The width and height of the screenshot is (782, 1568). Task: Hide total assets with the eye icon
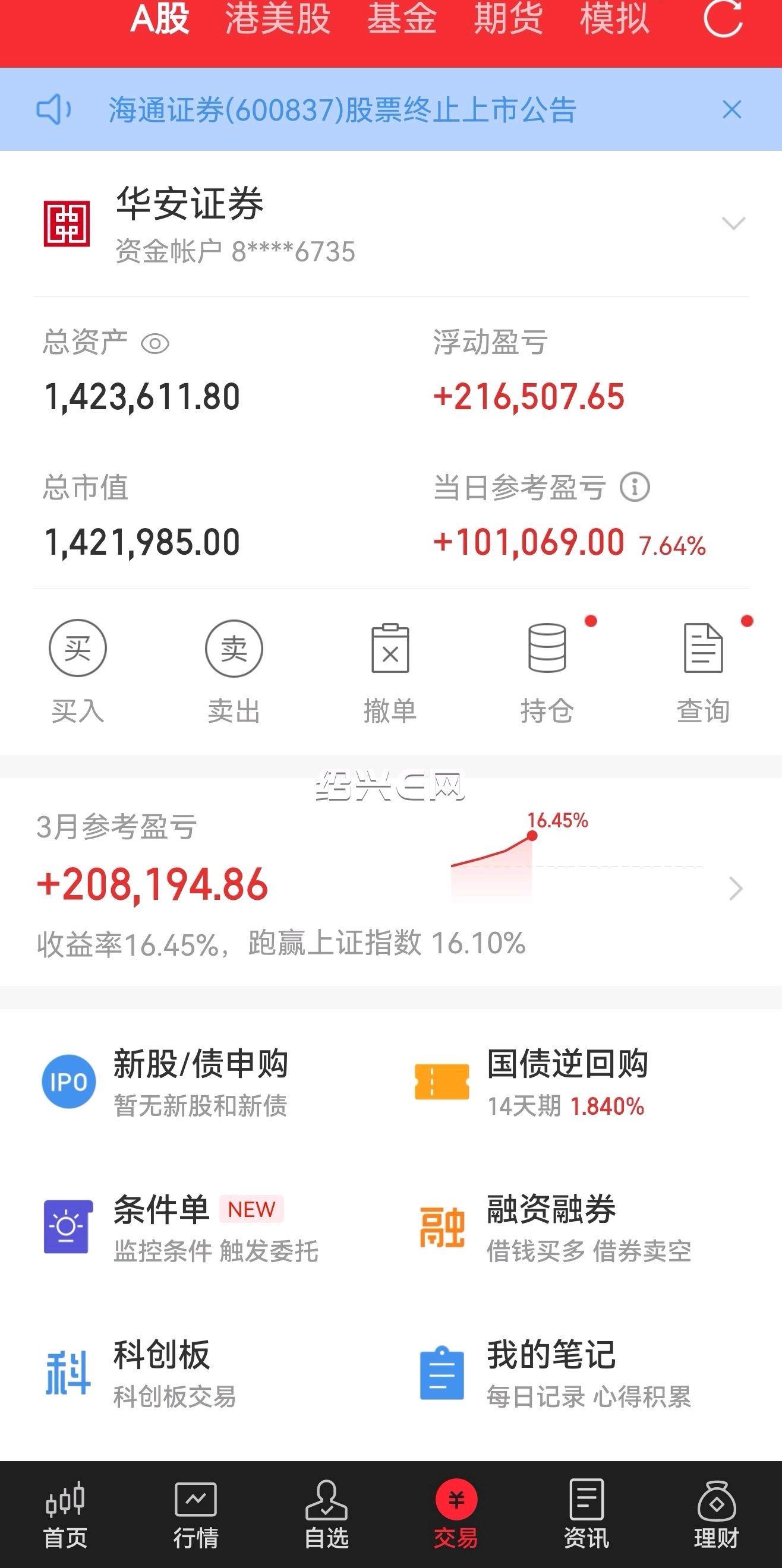click(155, 344)
